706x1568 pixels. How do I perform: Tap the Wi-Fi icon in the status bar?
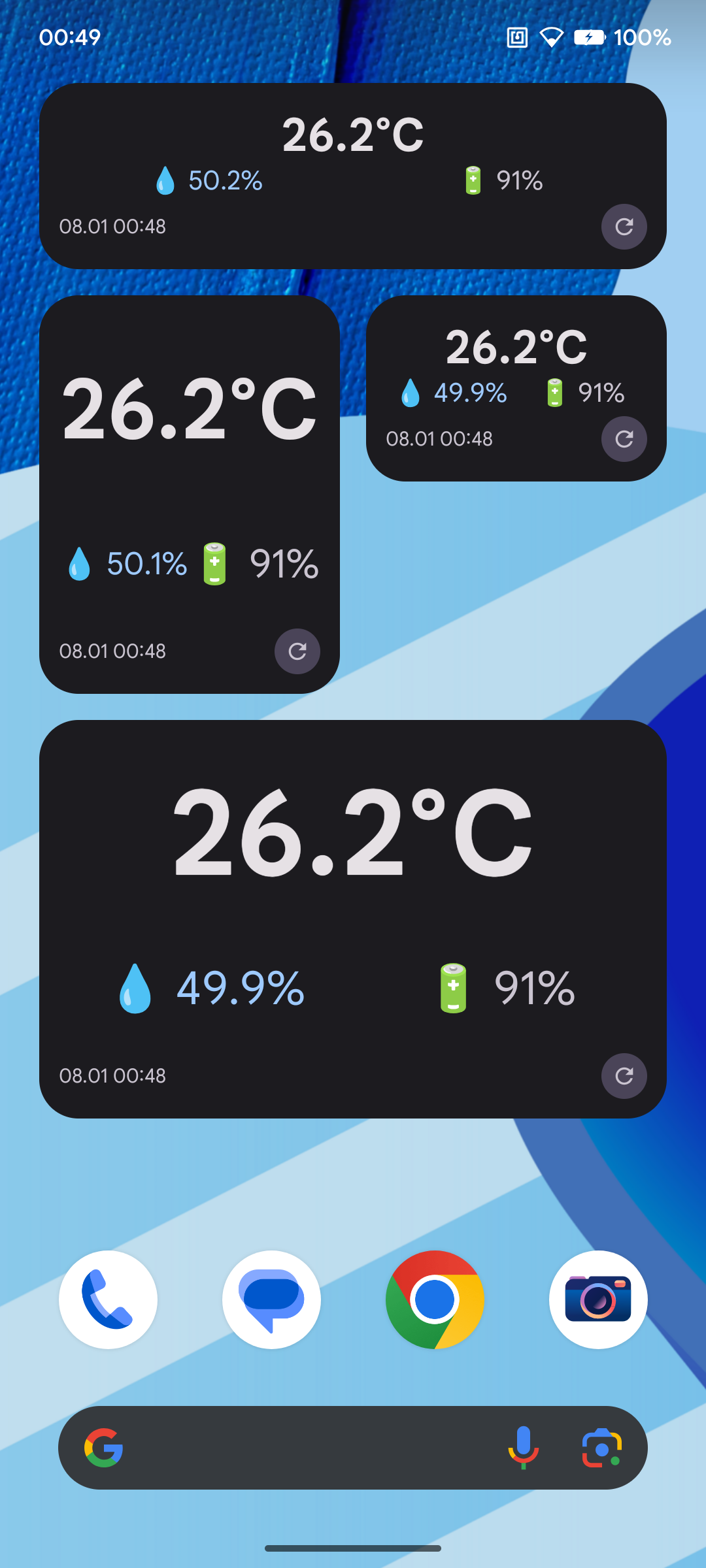tap(551, 37)
